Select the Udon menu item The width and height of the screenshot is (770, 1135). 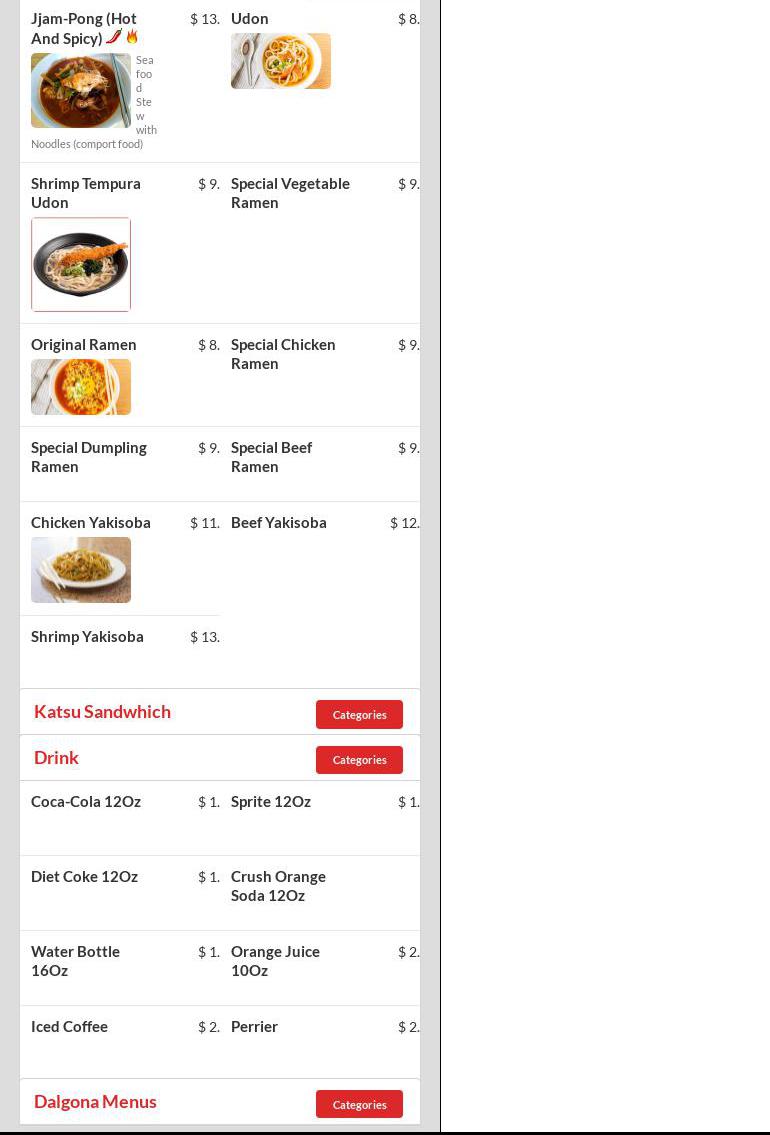pos(320,80)
